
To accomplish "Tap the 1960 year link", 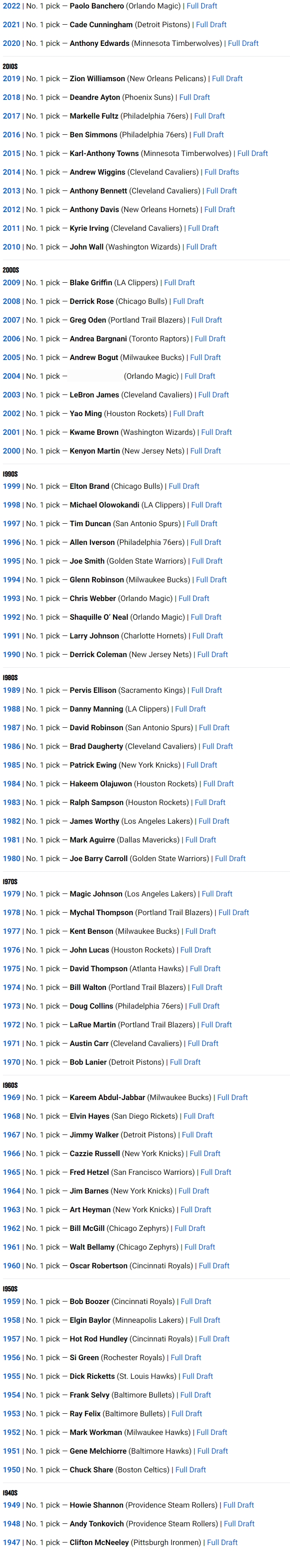I will (11, 1266).
